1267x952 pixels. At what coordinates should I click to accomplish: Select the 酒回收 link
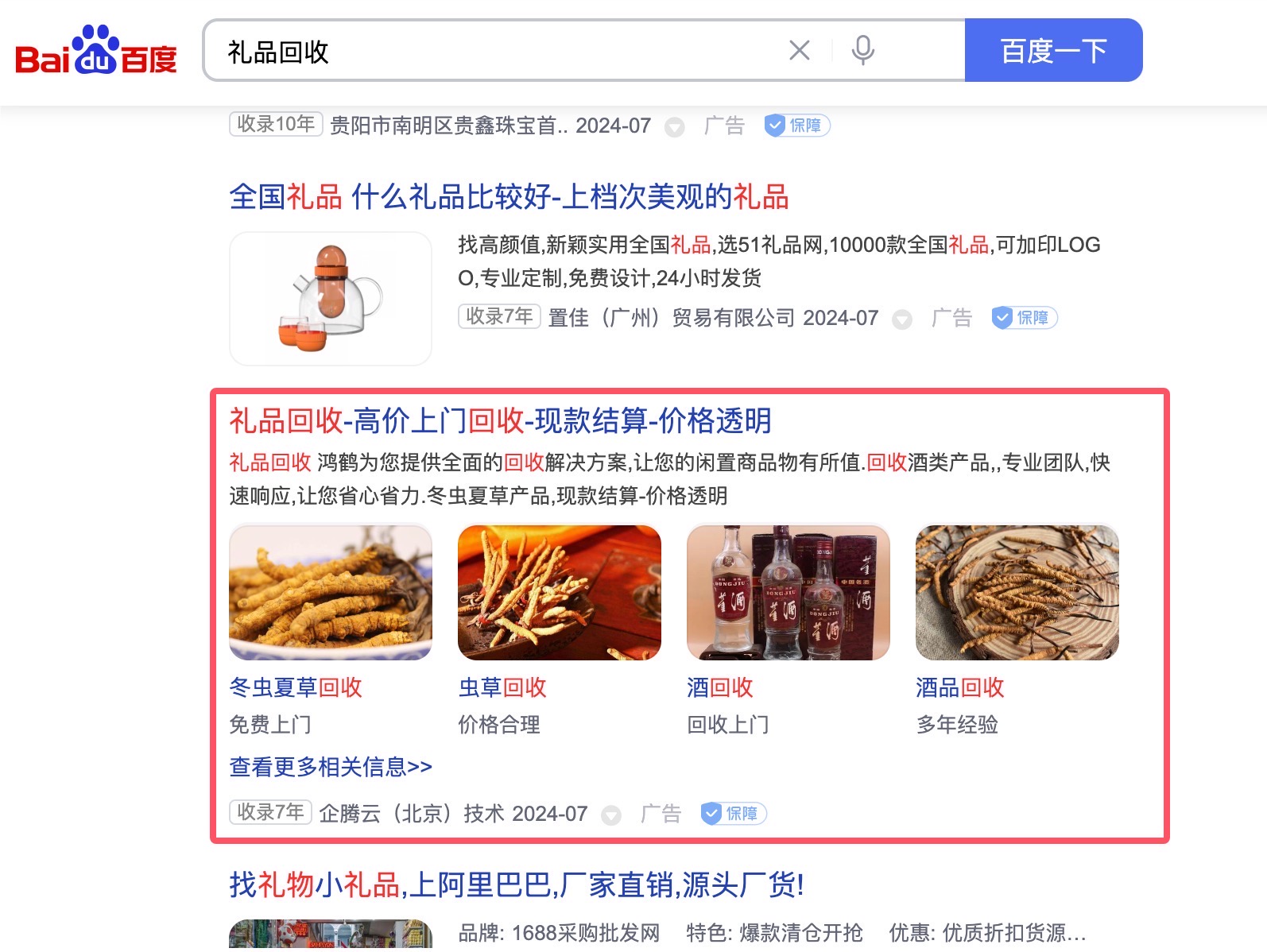pyautogui.click(x=720, y=687)
